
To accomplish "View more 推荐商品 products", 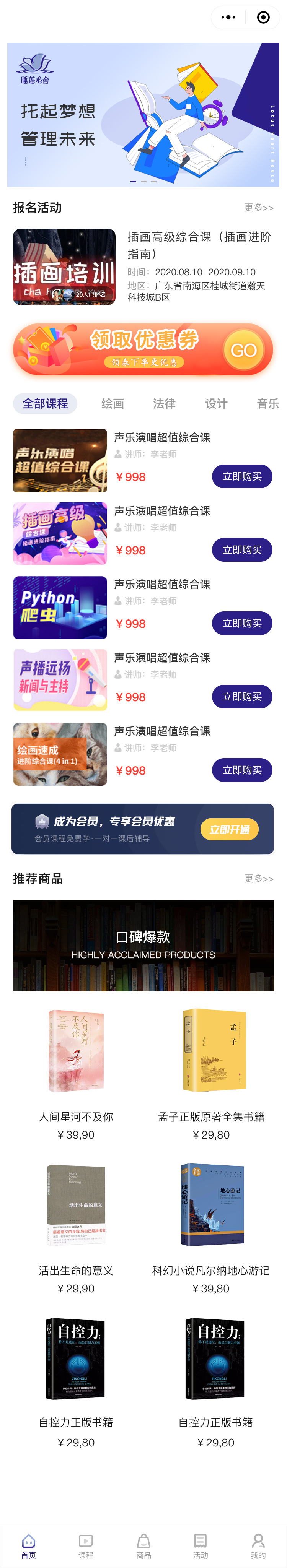I will tap(258, 878).
